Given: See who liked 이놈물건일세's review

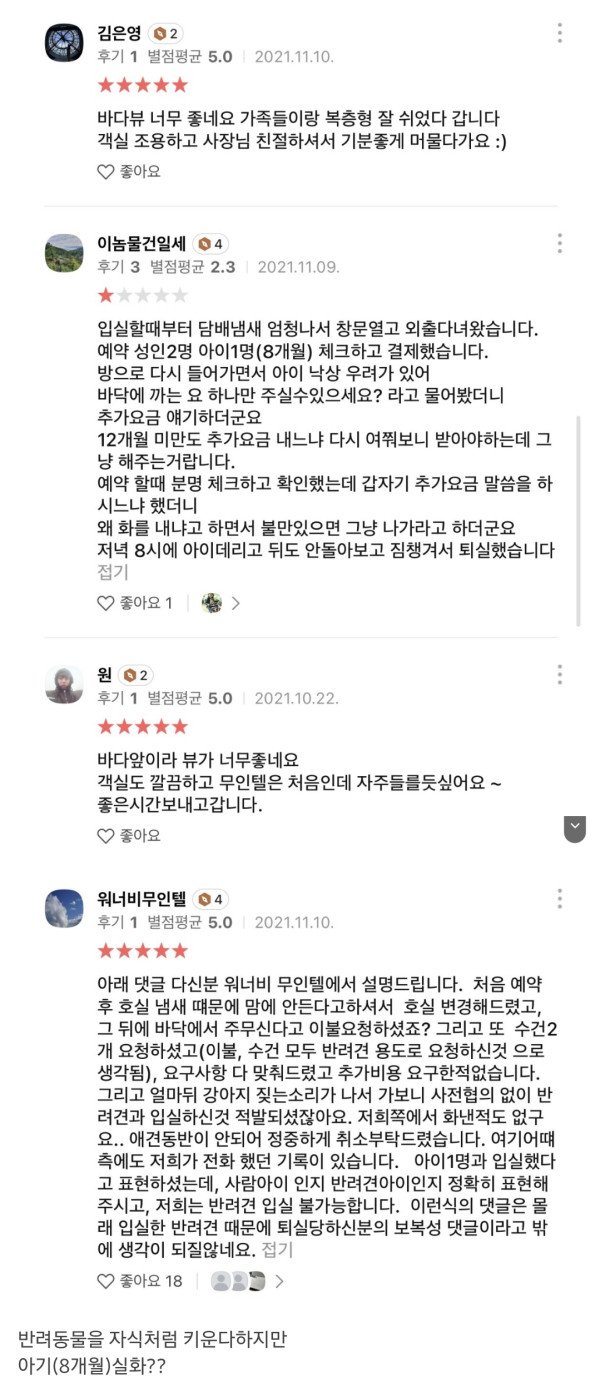Looking at the screenshot, I should pos(220,603).
